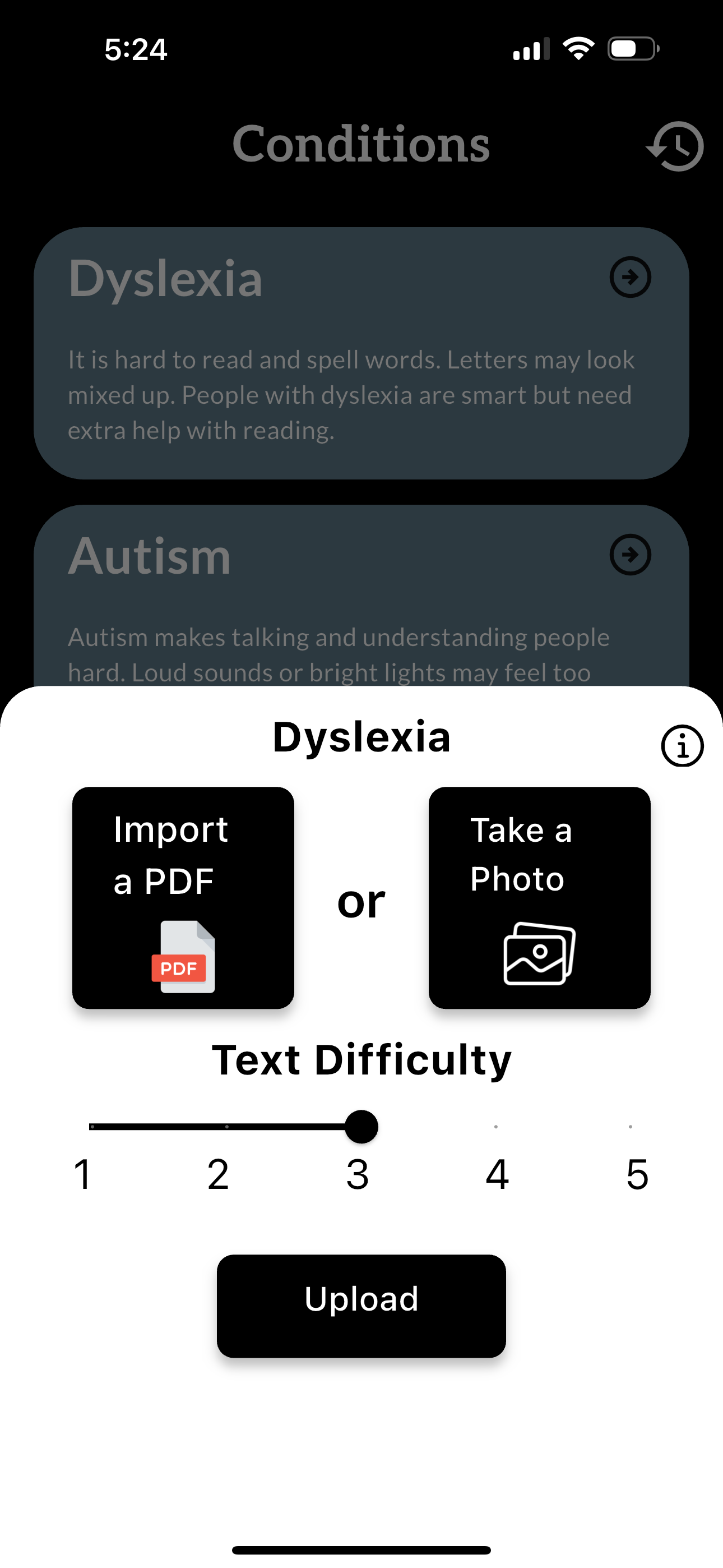Set text difficulty slider to 4
The image size is (723, 1568).
[x=496, y=1127]
